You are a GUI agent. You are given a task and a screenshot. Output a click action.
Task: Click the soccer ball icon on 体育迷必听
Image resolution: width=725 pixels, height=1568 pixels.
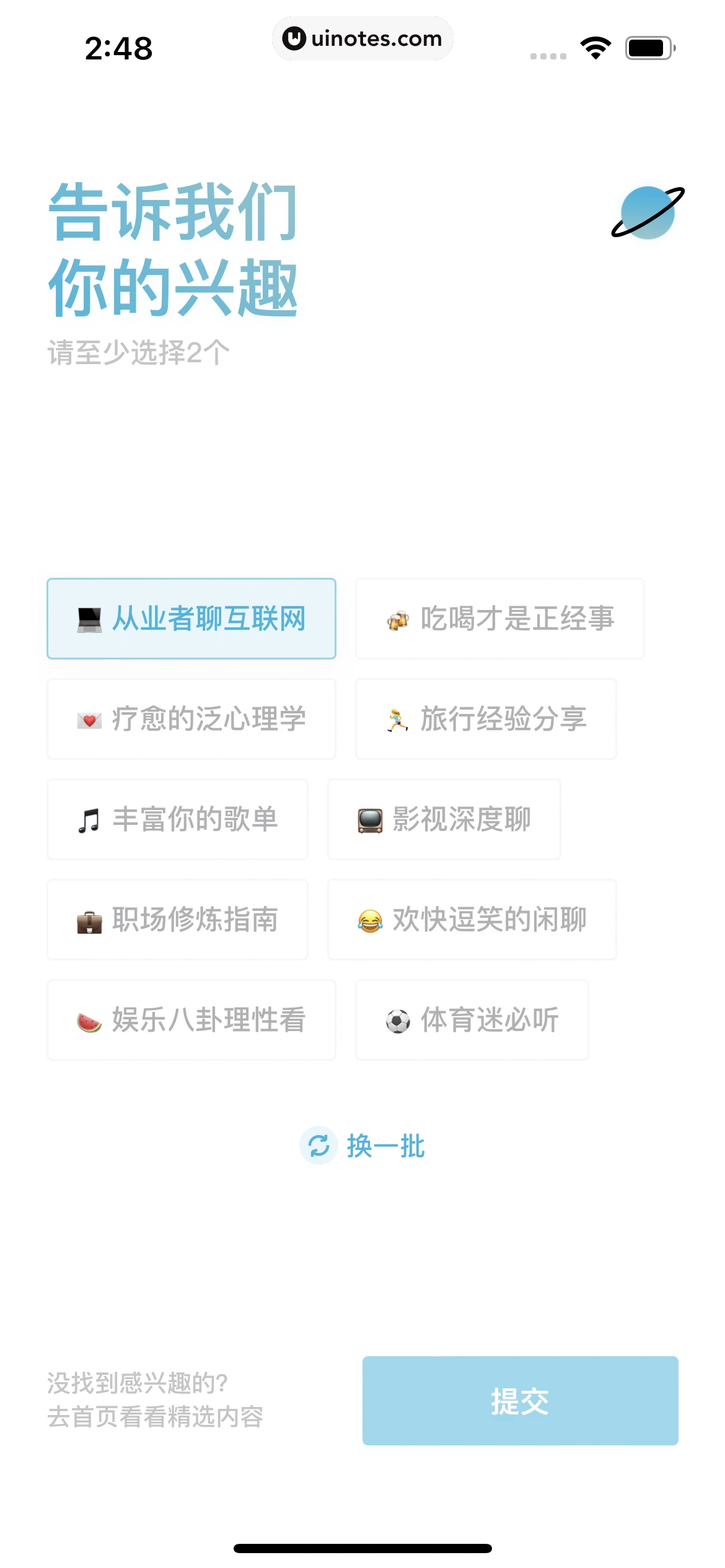pyautogui.click(x=397, y=1020)
